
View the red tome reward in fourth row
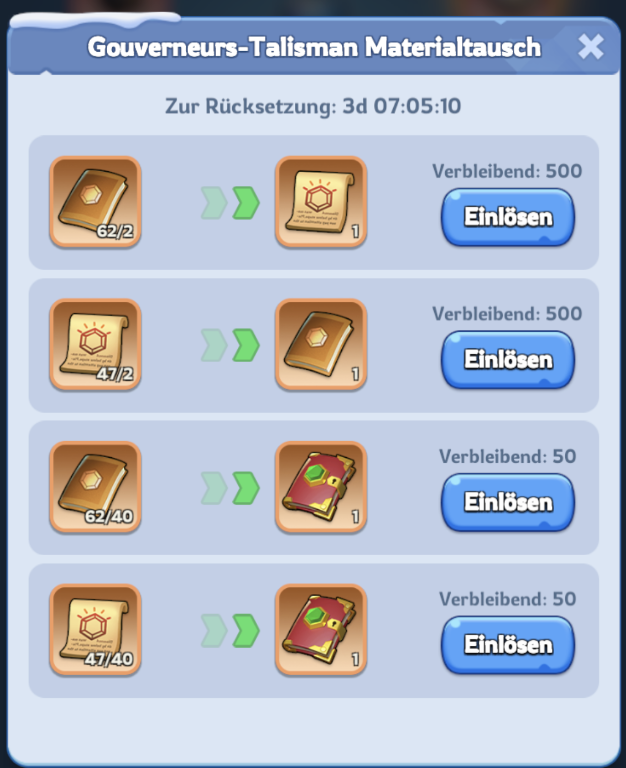[321, 630]
